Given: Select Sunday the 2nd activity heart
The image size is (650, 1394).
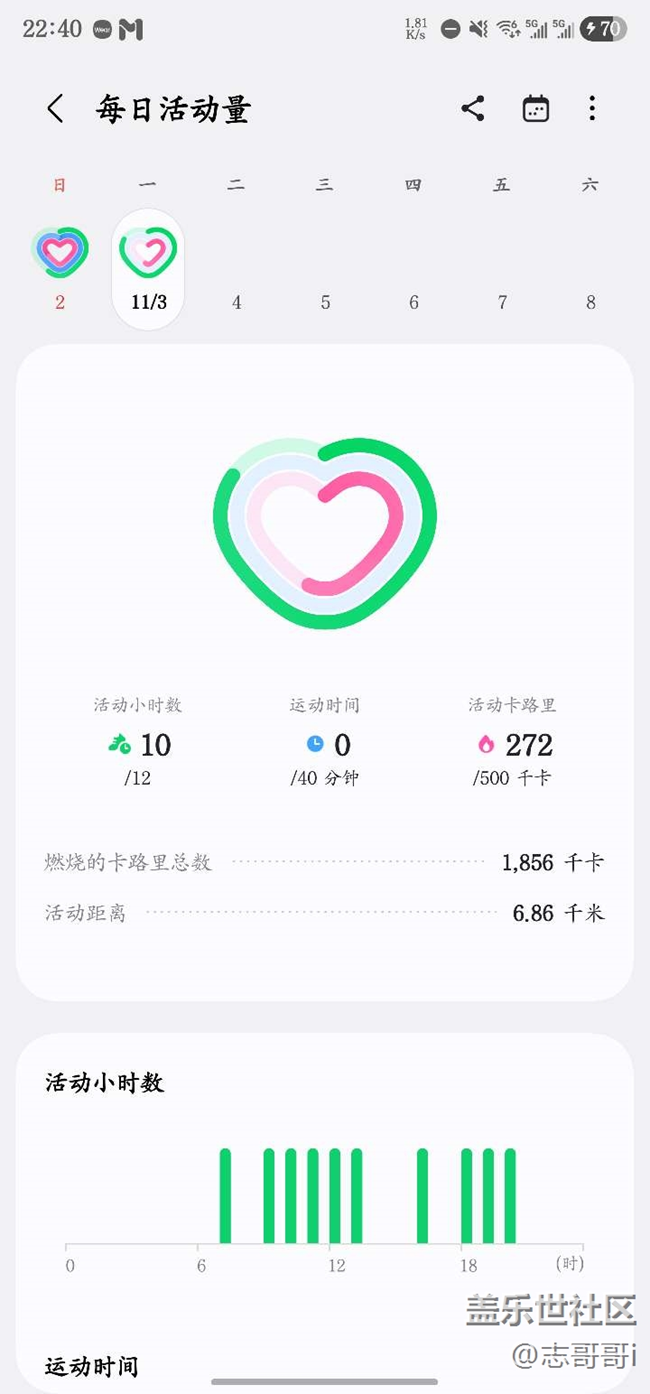Looking at the screenshot, I should (60, 253).
